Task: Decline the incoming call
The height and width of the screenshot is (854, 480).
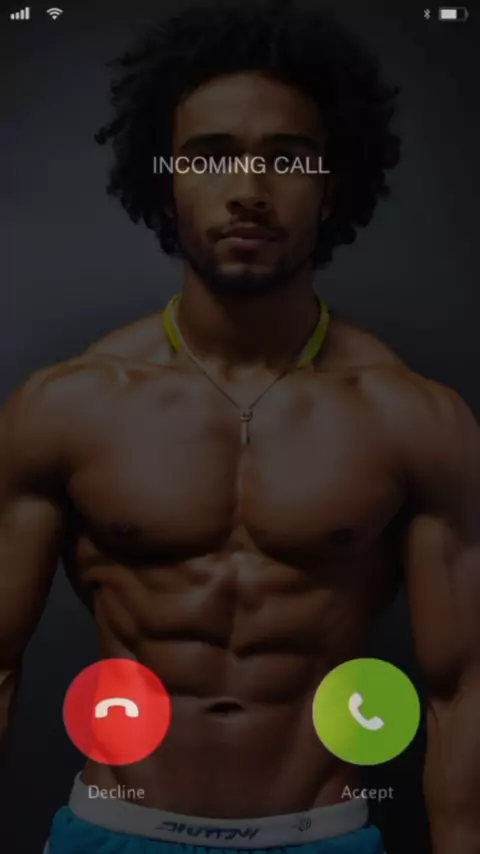Action: click(x=117, y=711)
